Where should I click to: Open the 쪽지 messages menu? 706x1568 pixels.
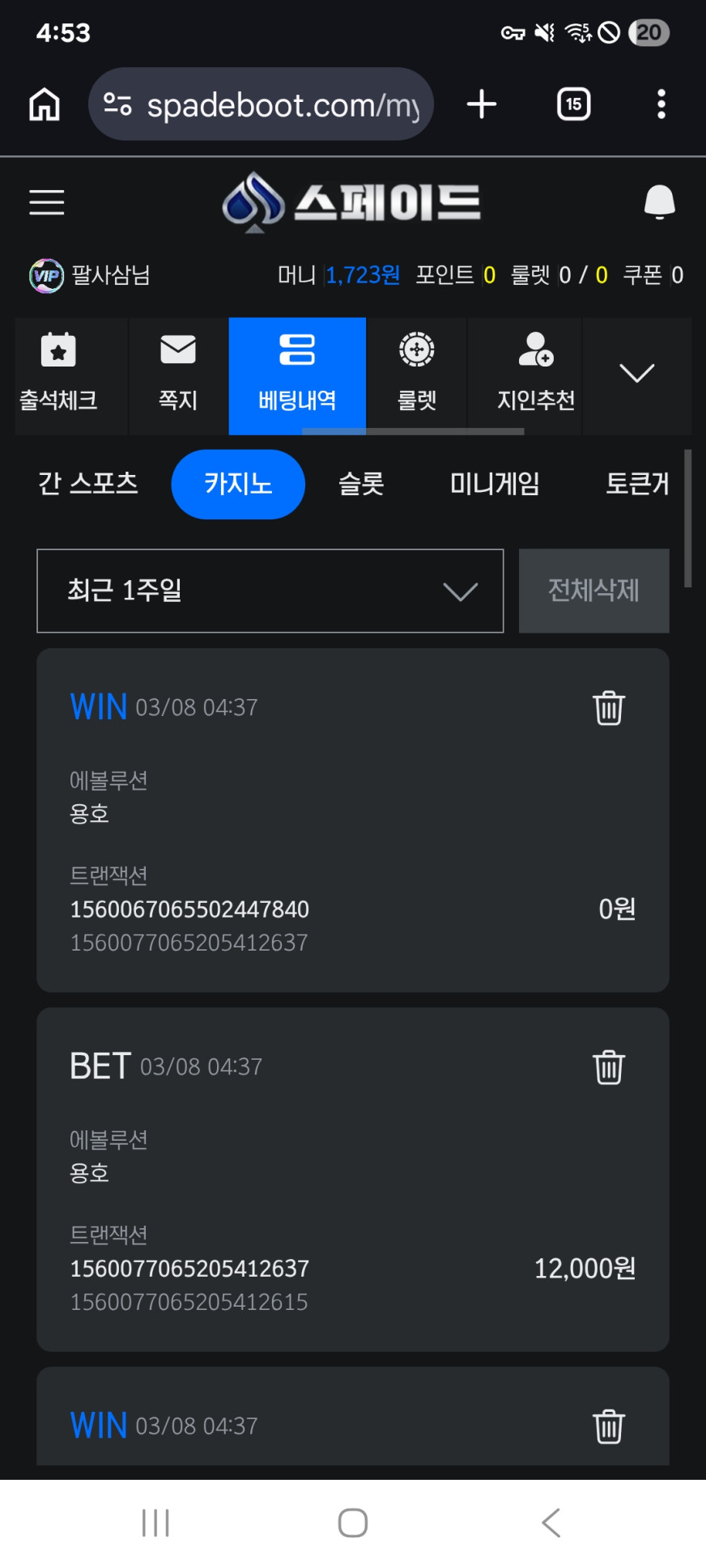(x=178, y=374)
